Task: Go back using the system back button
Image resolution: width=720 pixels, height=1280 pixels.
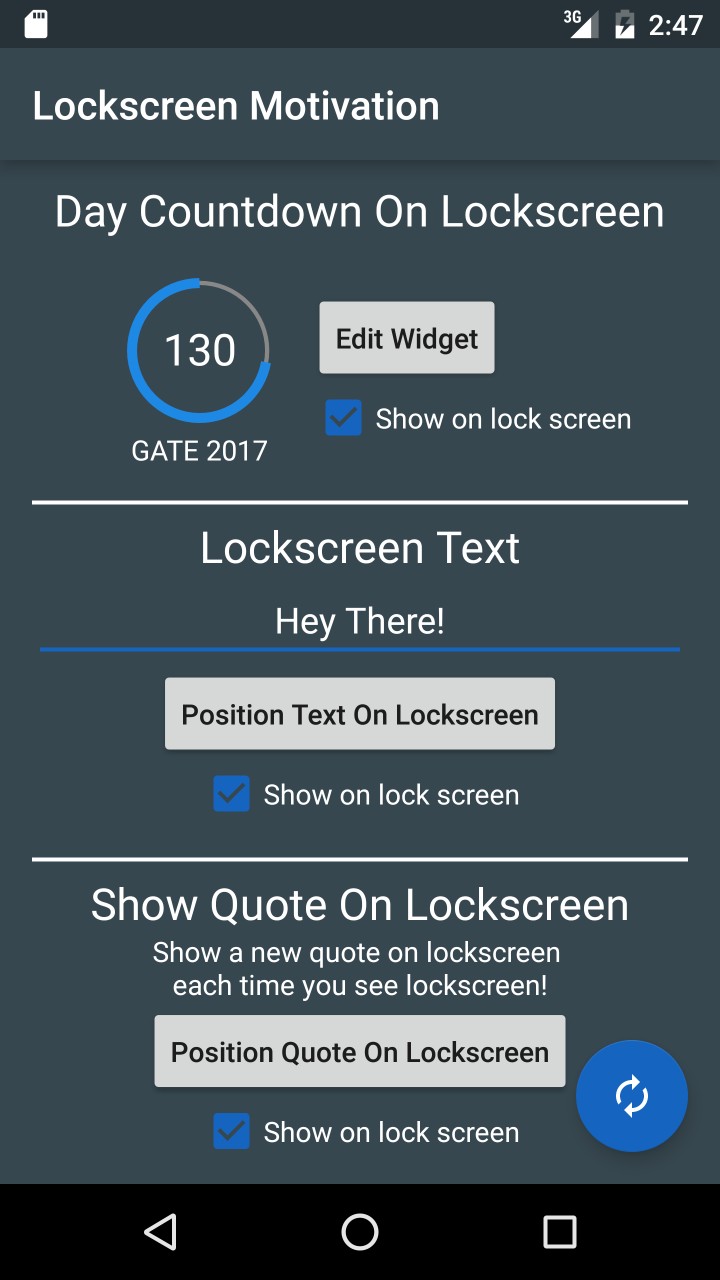Action: [x=160, y=1232]
